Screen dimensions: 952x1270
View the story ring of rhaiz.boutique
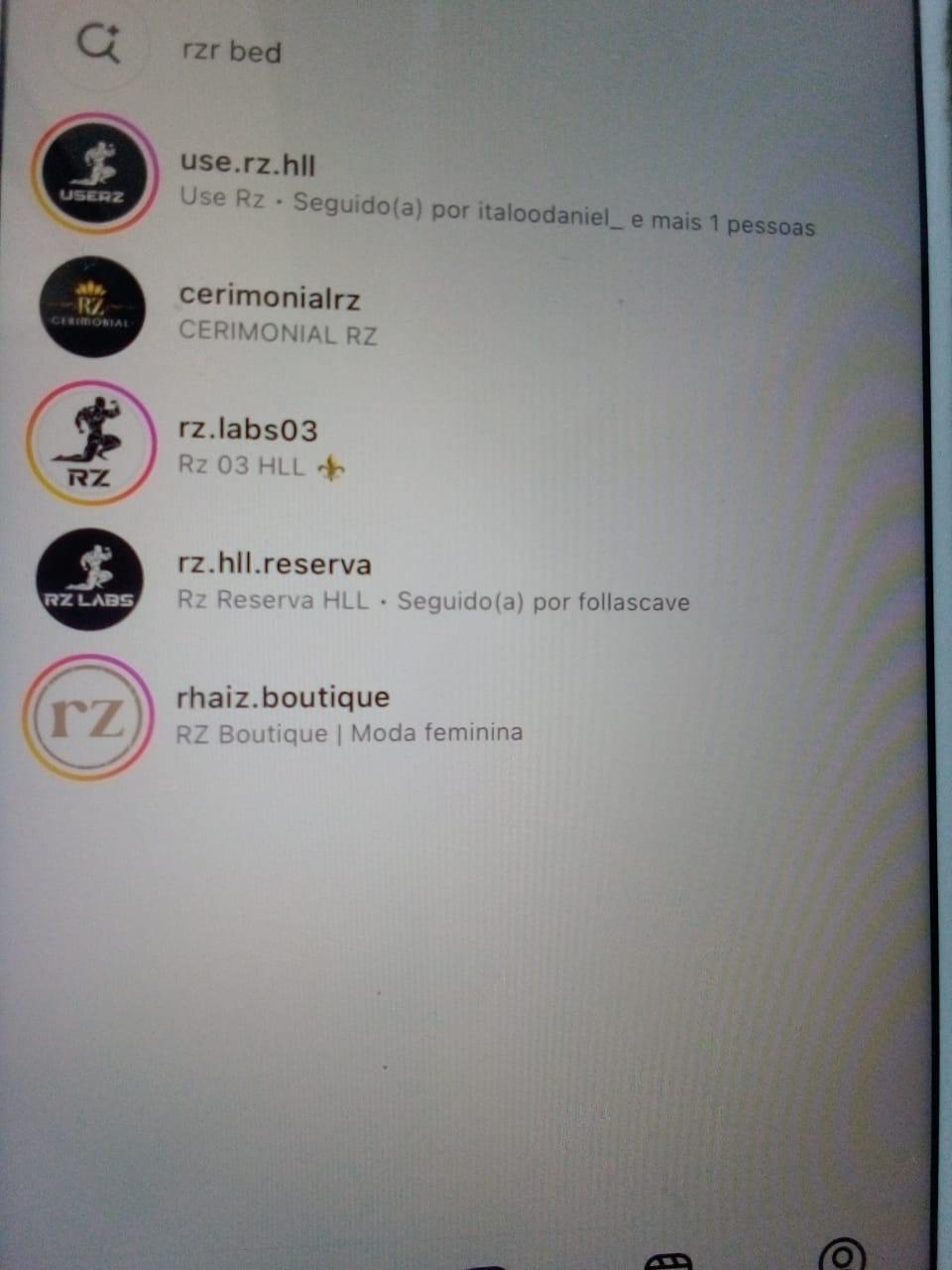click(89, 716)
